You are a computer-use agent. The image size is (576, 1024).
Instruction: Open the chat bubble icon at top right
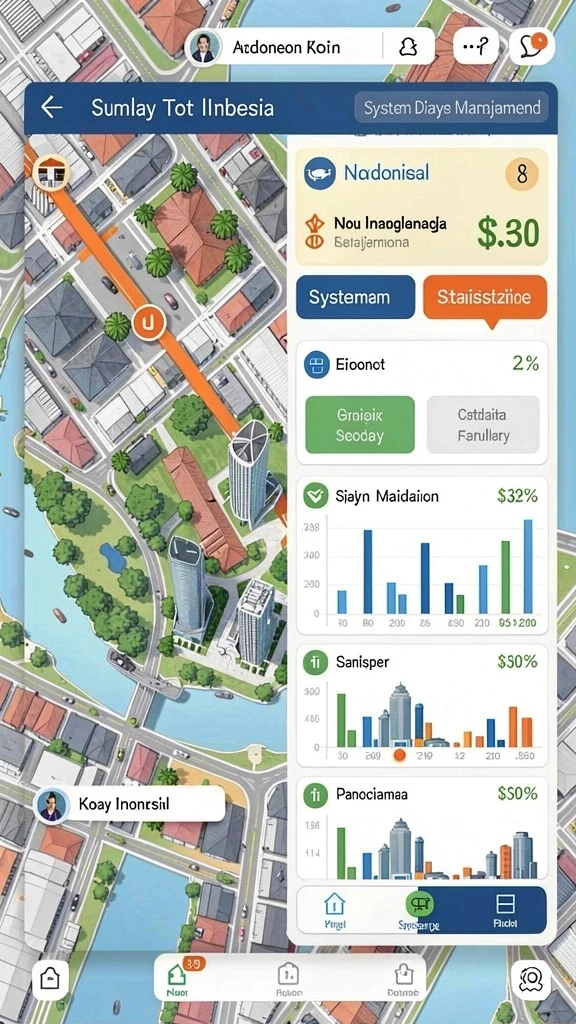click(532, 46)
